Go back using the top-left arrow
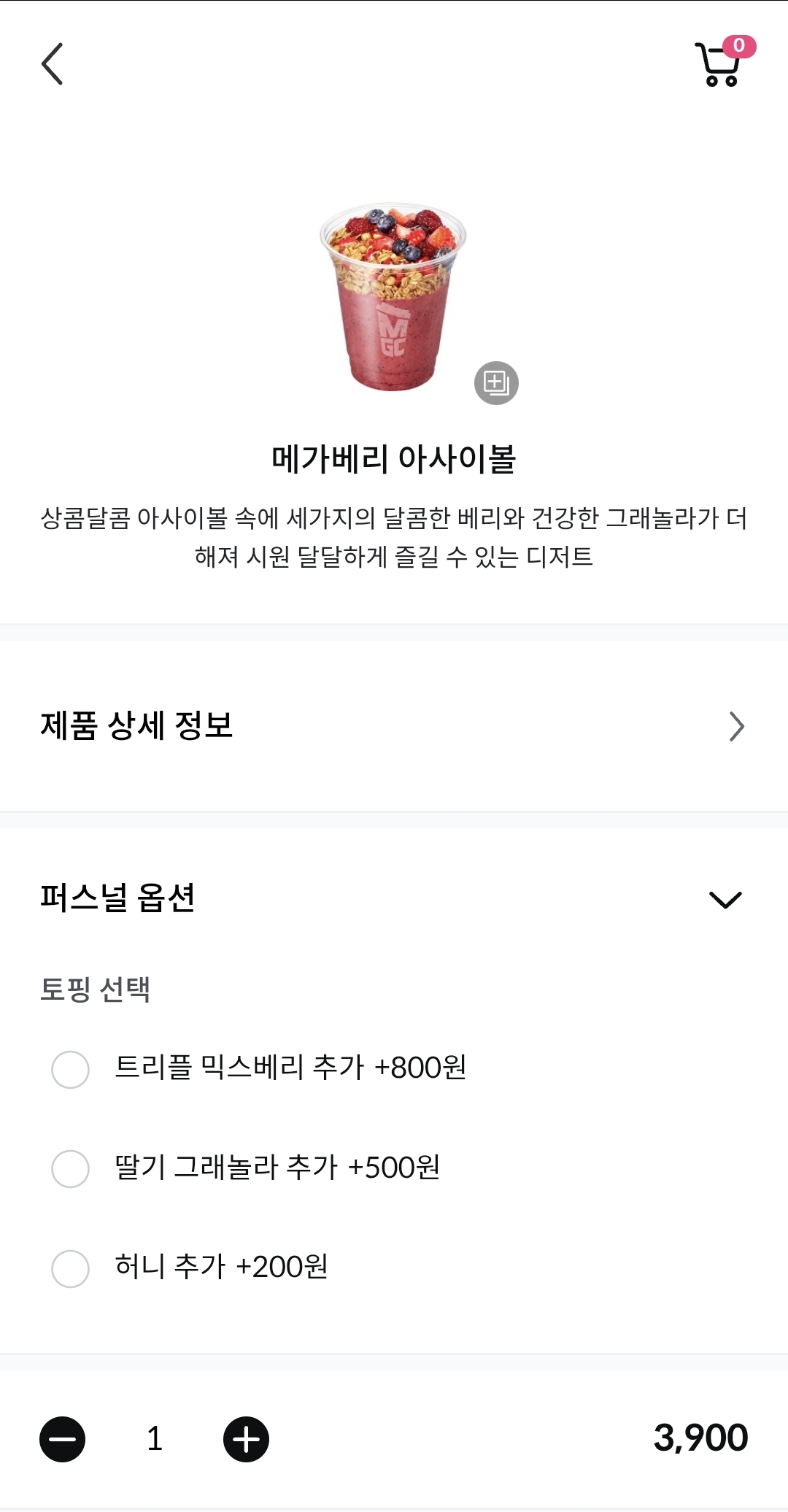 coord(52,63)
